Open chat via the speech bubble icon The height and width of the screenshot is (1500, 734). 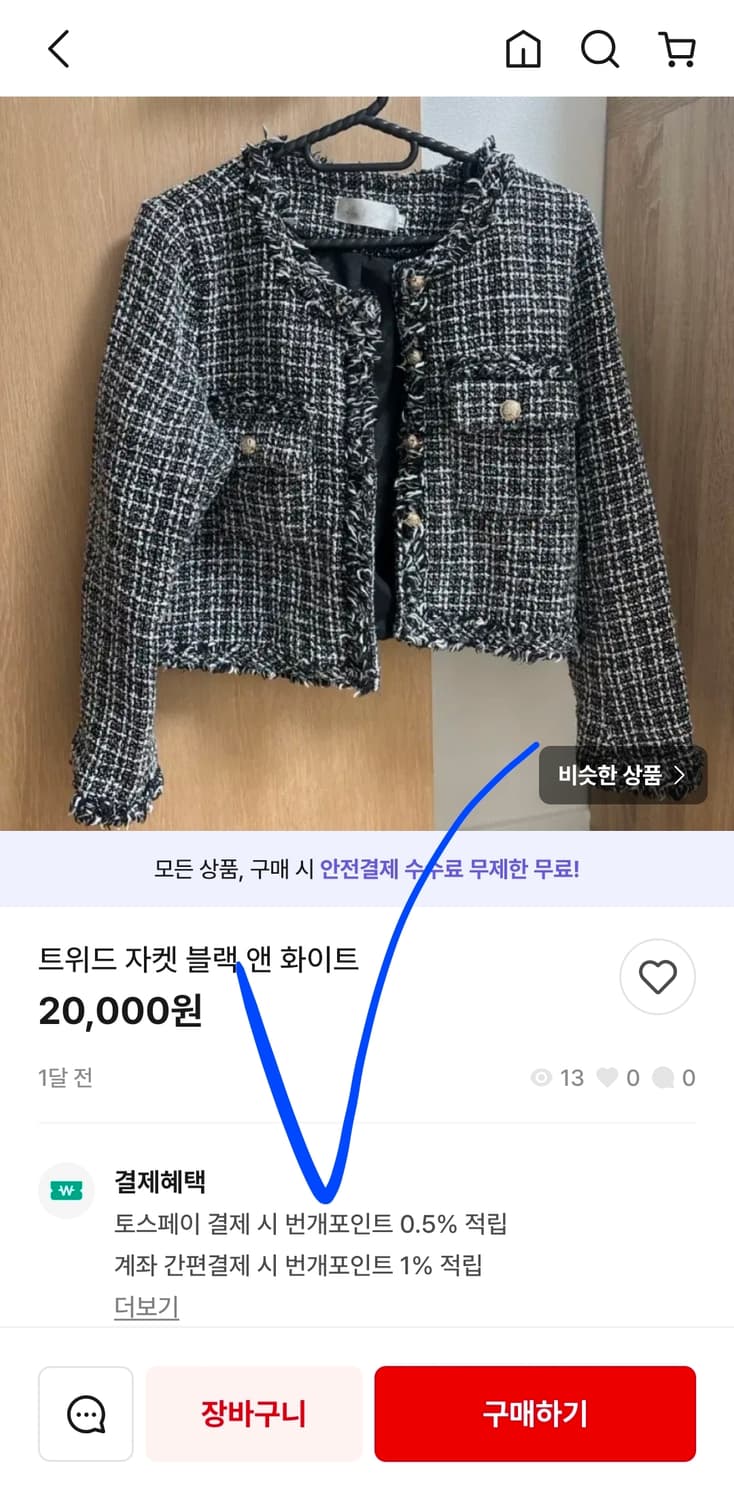(85, 1413)
